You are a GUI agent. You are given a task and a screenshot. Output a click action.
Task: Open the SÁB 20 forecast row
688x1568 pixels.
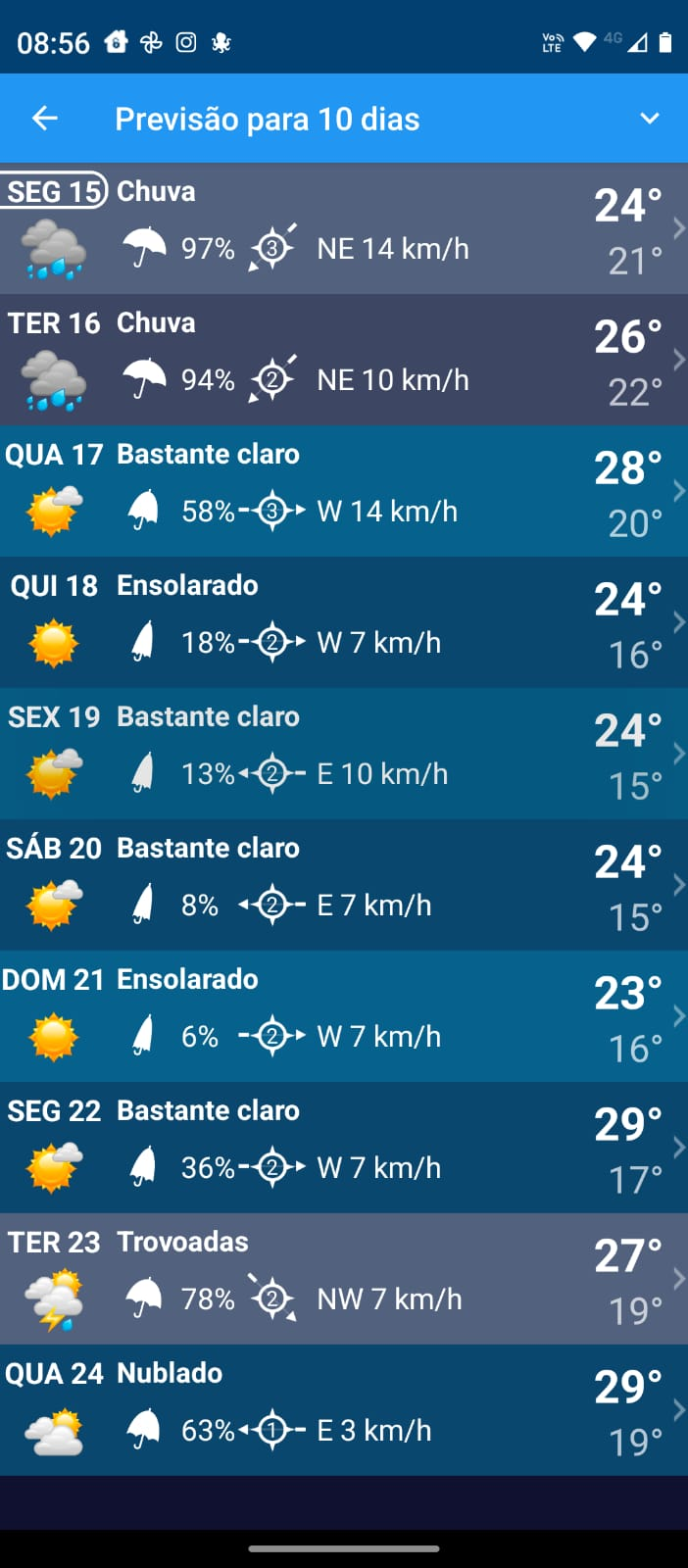click(343, 885)
